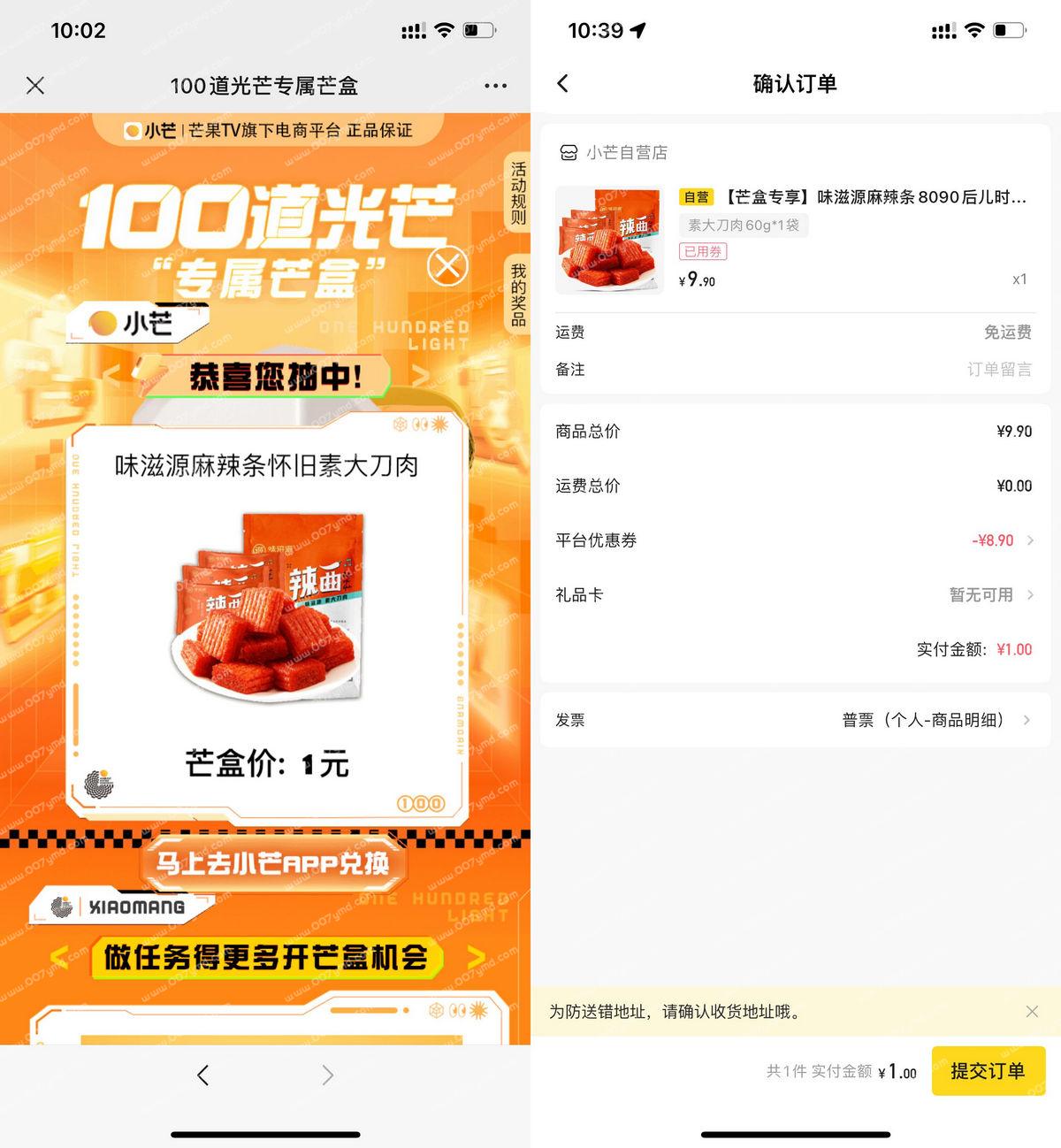
Task: Dismiss the address confirmation notice
Action: click(1032, 1011)
